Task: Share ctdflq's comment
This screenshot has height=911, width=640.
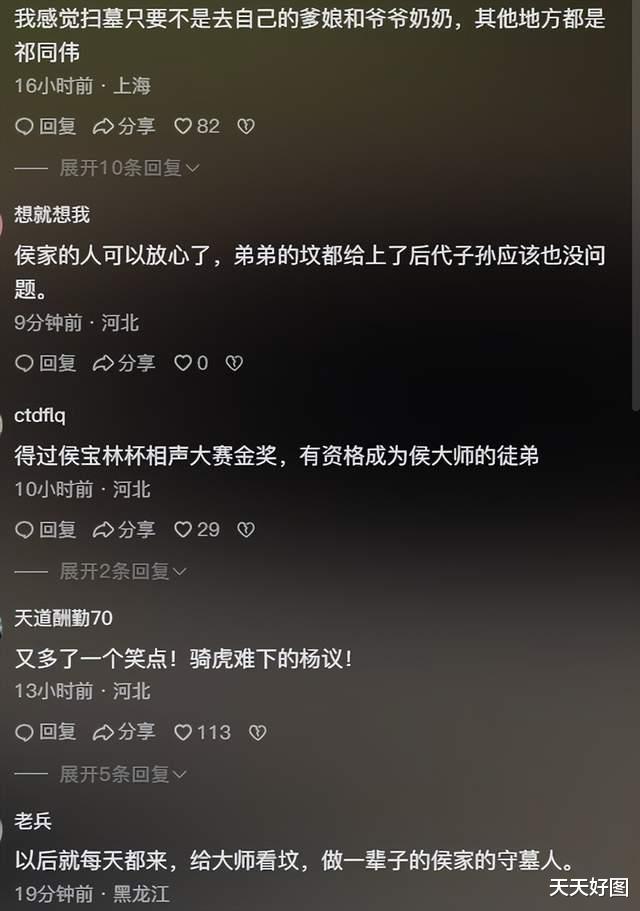Action: click(124, 529)
